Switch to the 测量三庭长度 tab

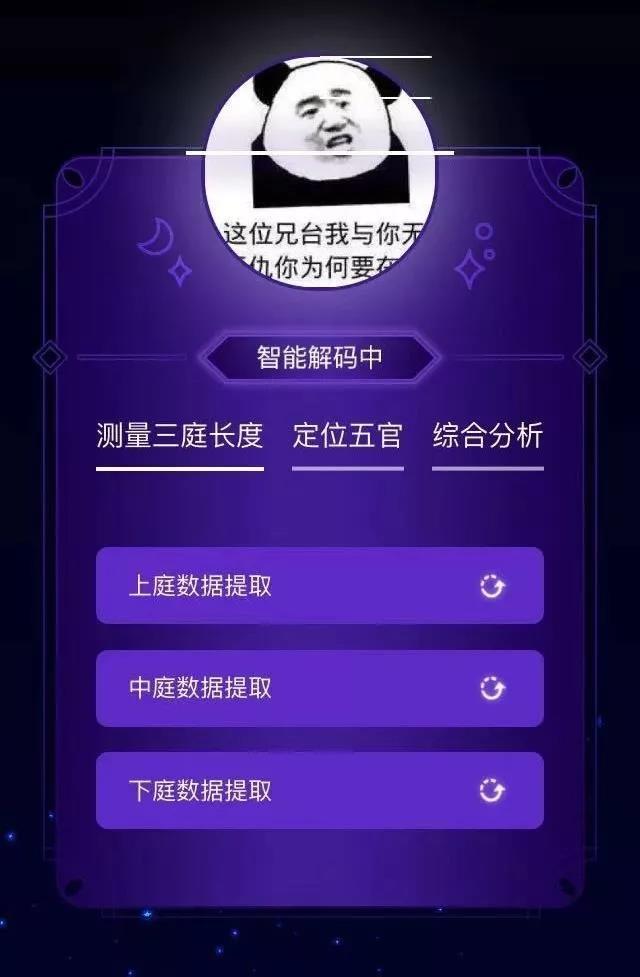click(x=180, y=437)
